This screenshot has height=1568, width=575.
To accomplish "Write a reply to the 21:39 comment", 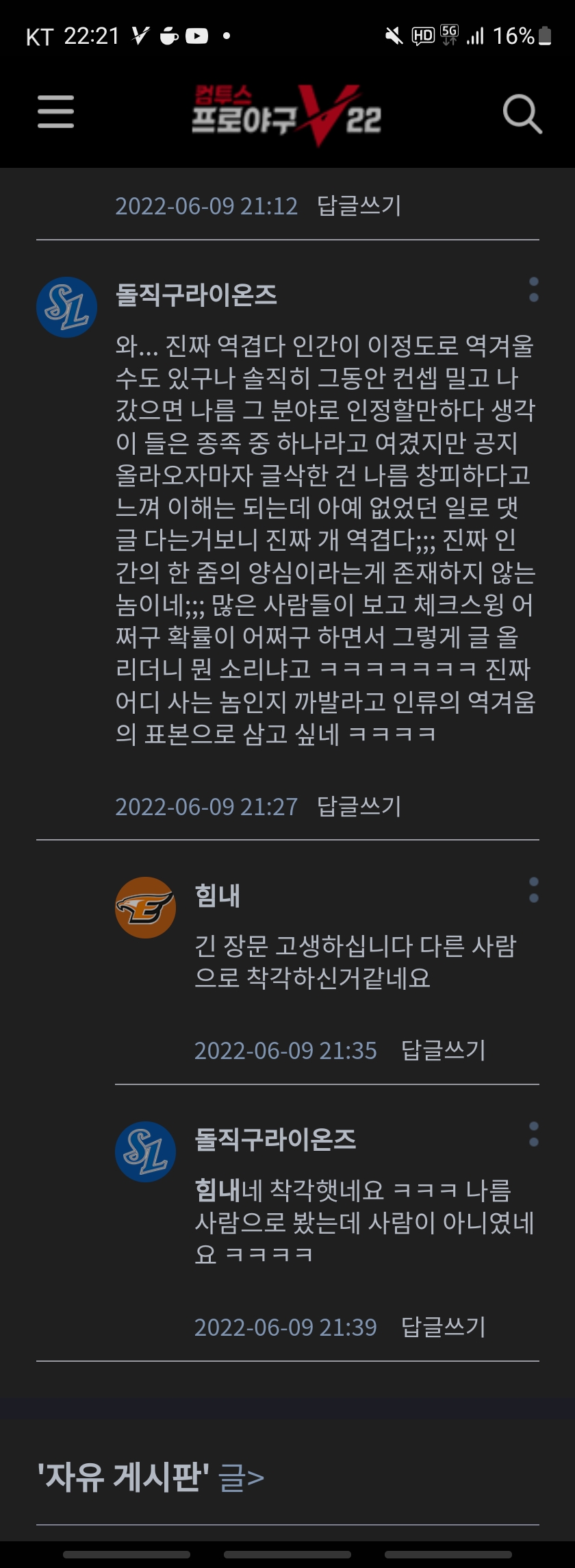I will (x=443, y=1327).
